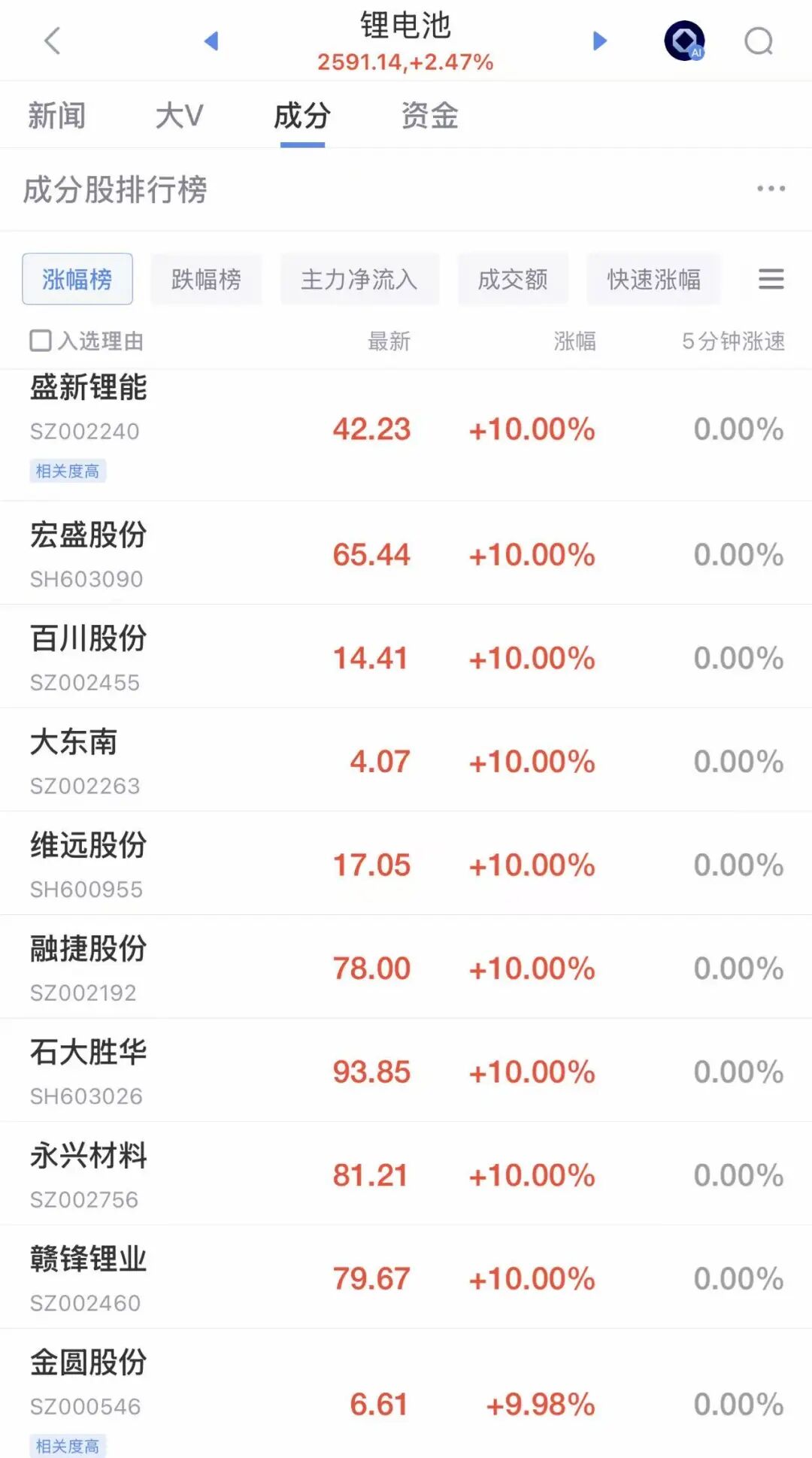Switch to the 新闻 tab
The width and height of the screenshot is (812, 1458).
point(56,116)
